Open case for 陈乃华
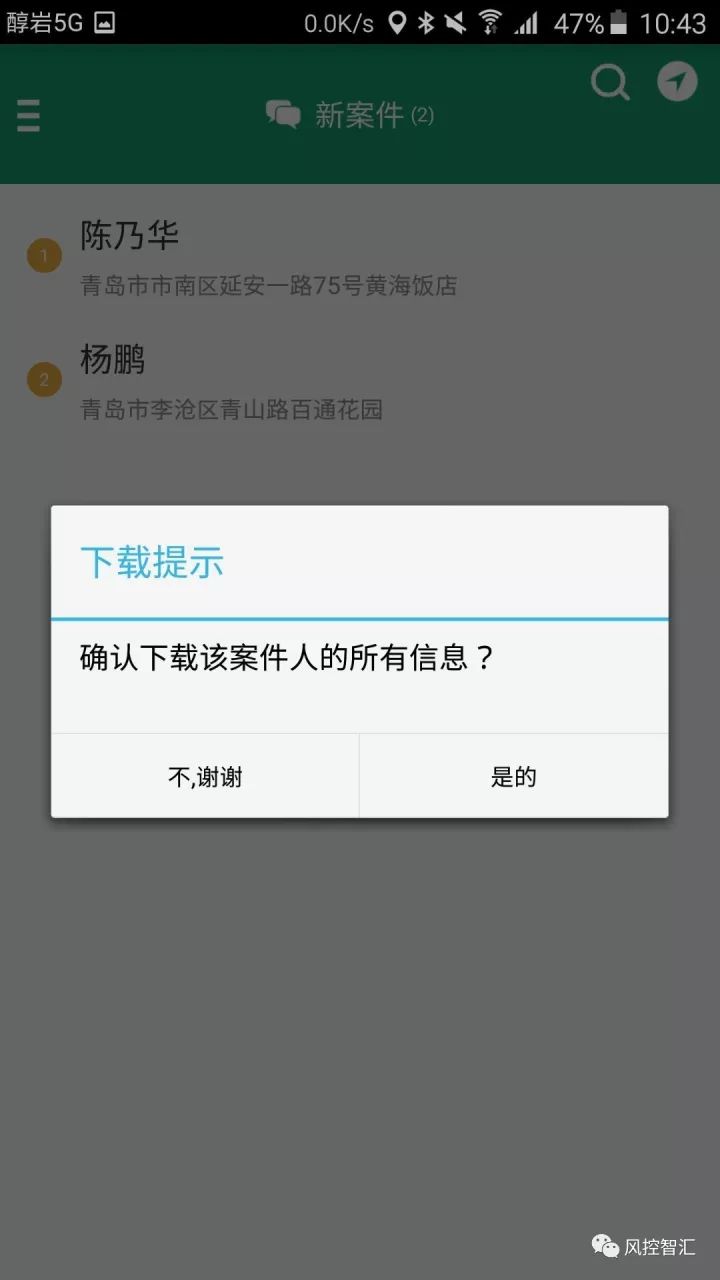 [268, 258]
